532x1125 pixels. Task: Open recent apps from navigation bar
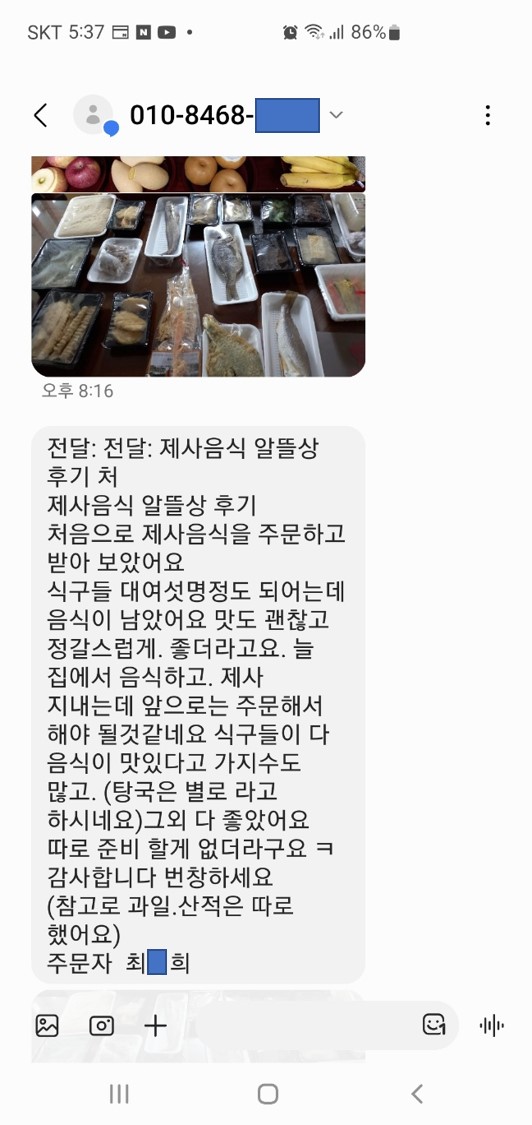[119, 1093]
